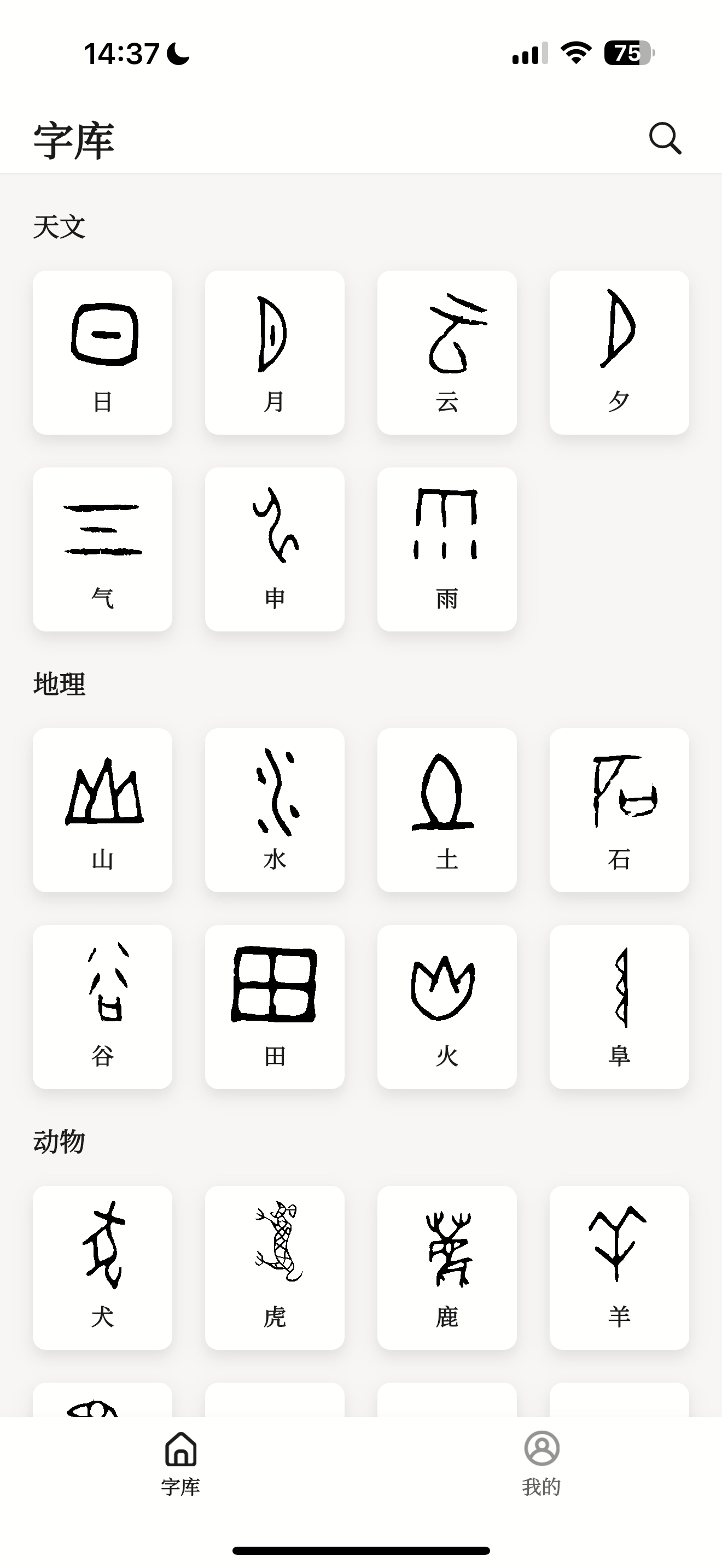View the 云 character card

(447, 352)
